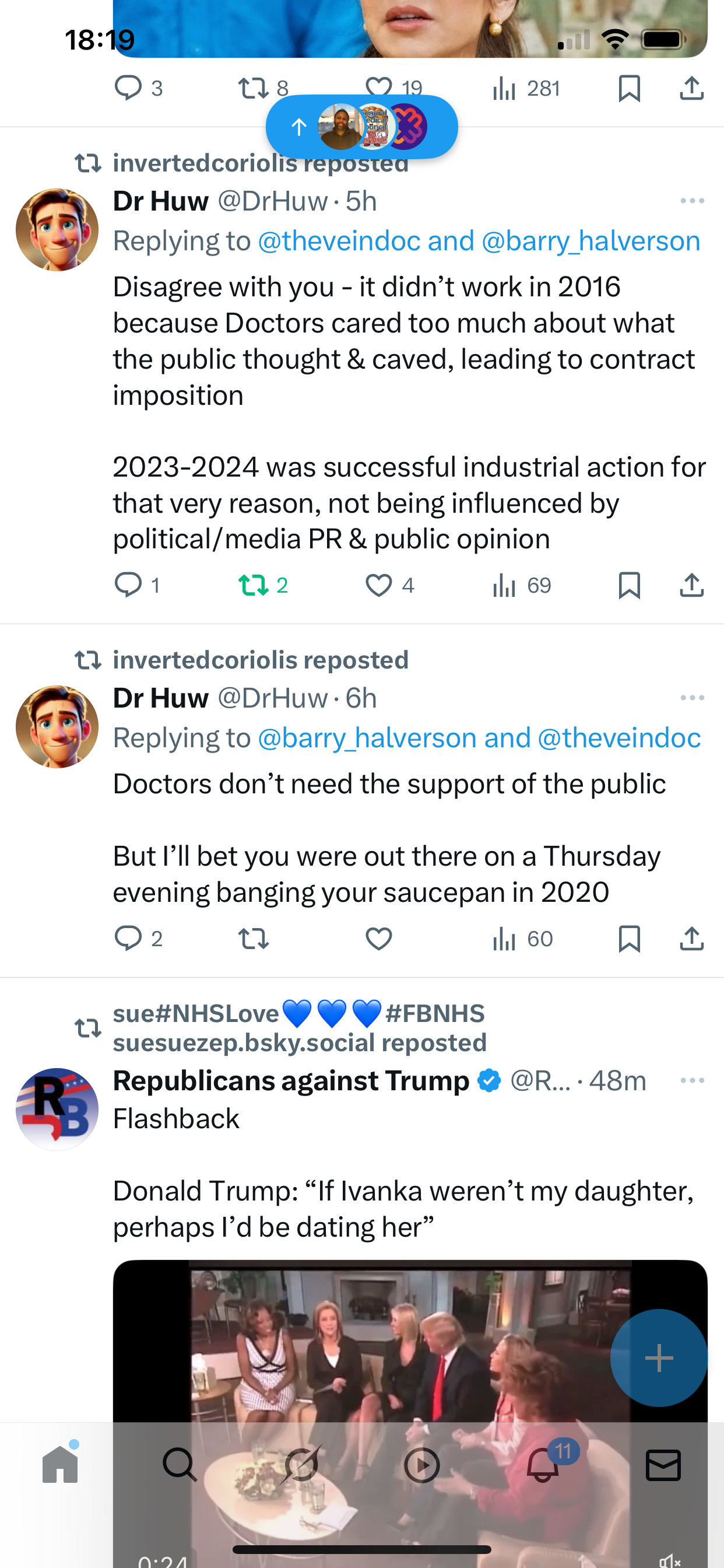Tap the new posts pill with avatars
Image resolution: width=724 pixels, height=1568 pixels.
coord(361,127)
